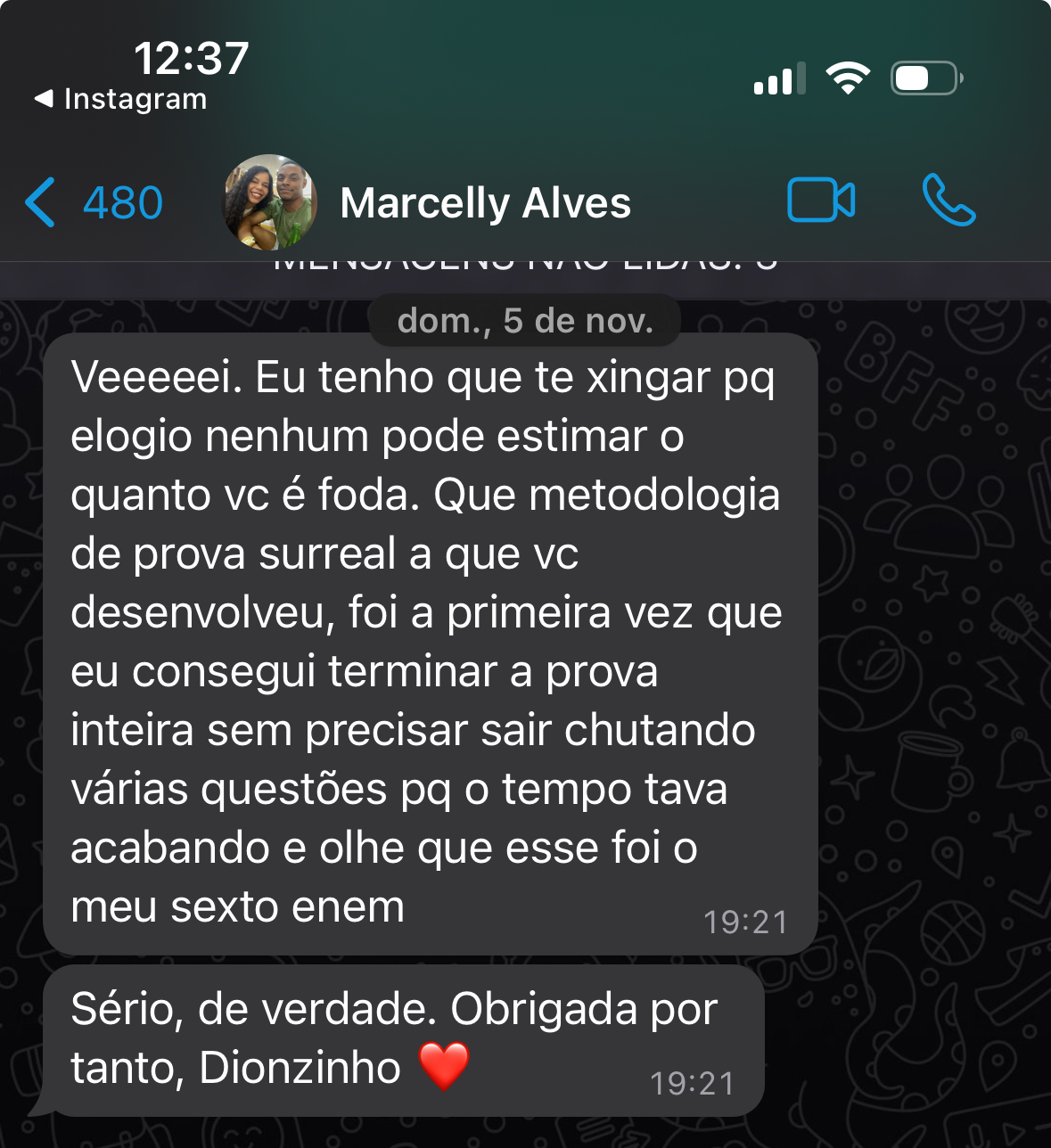Tap Marcelly Alves profile photo
Image resolution: width=1051 pixels, height=1148 pixels.
click(269, 202)
